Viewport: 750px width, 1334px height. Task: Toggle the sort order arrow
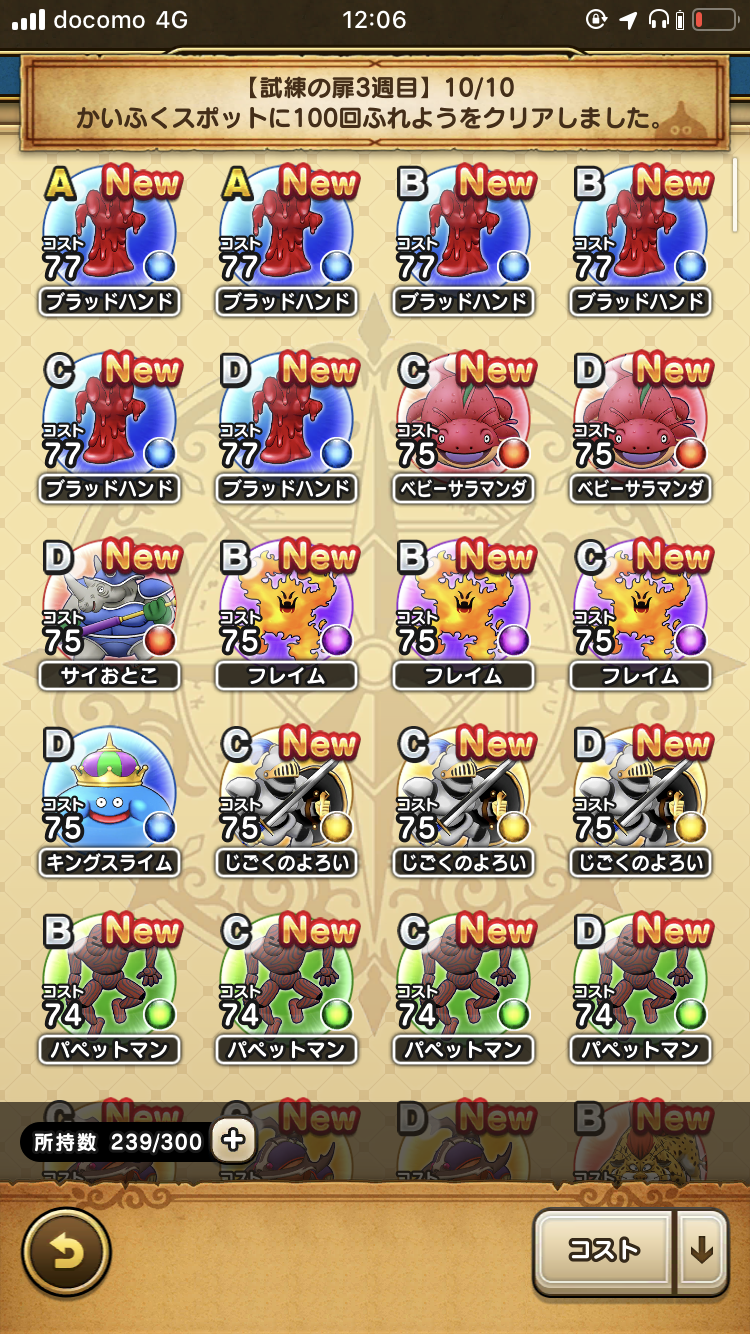(x=702, y=1251)
